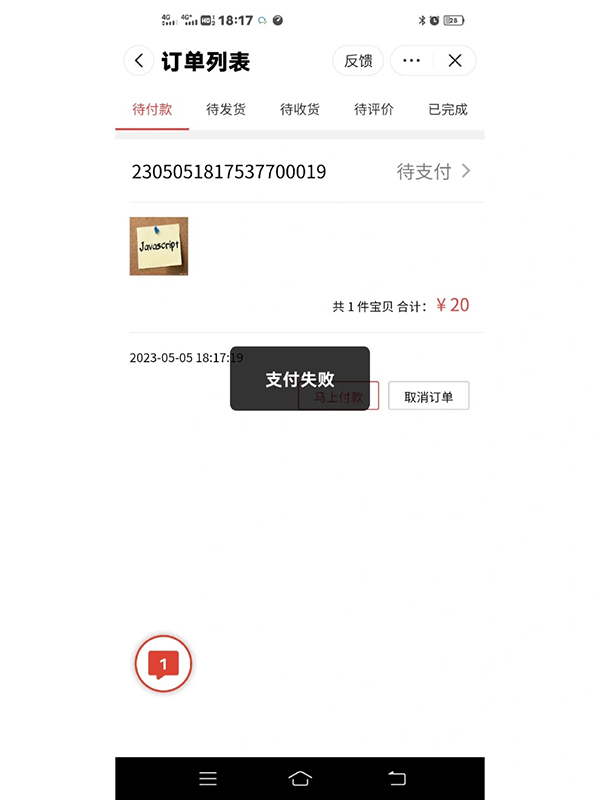Close the mini program with X
The height and width of the screenshot is (800, 600).
(455, 61)
